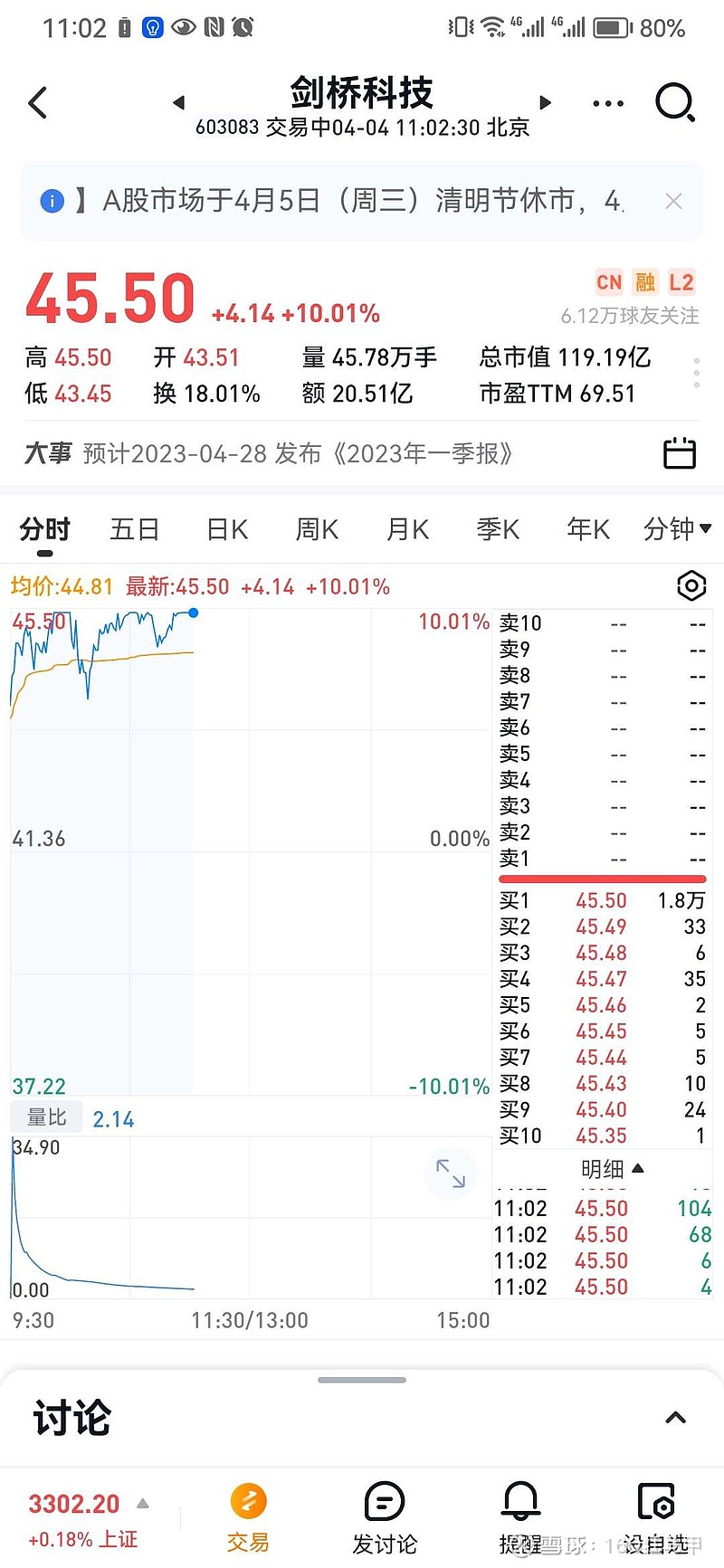Image resolution: width=724 pixels, height=1568 pixels.
Task: Select the 五日 chart tab
Action: [135, 529]
